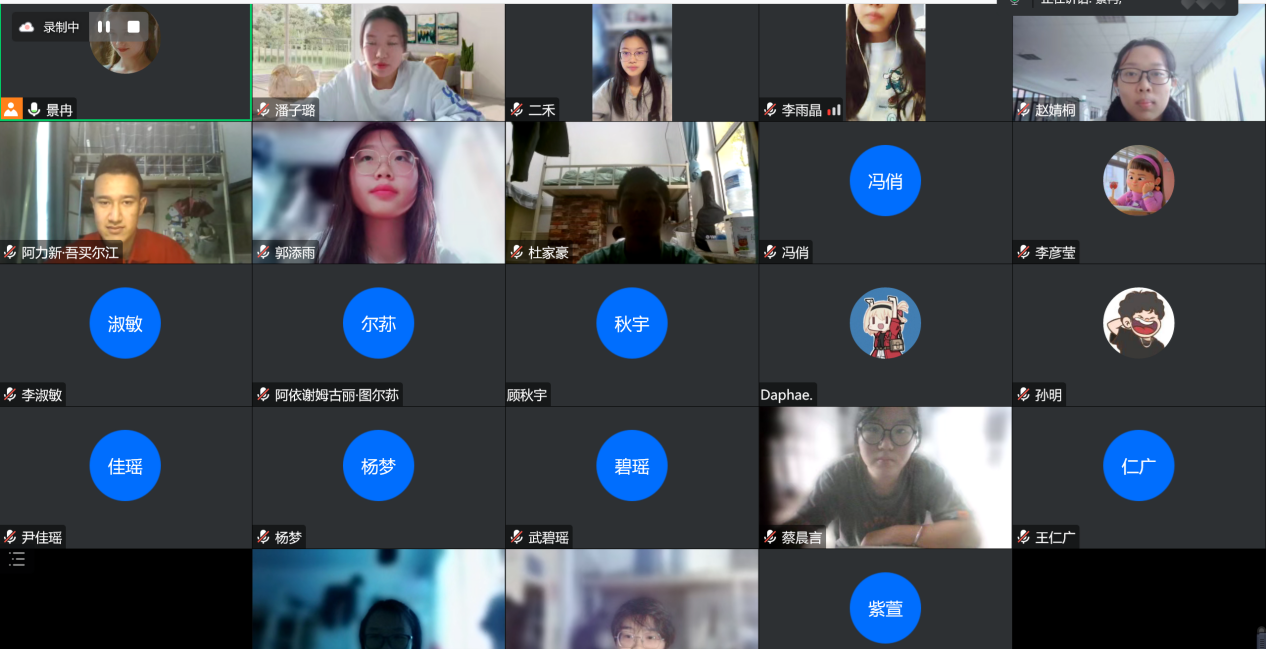1266x649 pixels.
Task: Open 李雨晶's video tile
Action: pyautogui.click(x=884, y=62)
